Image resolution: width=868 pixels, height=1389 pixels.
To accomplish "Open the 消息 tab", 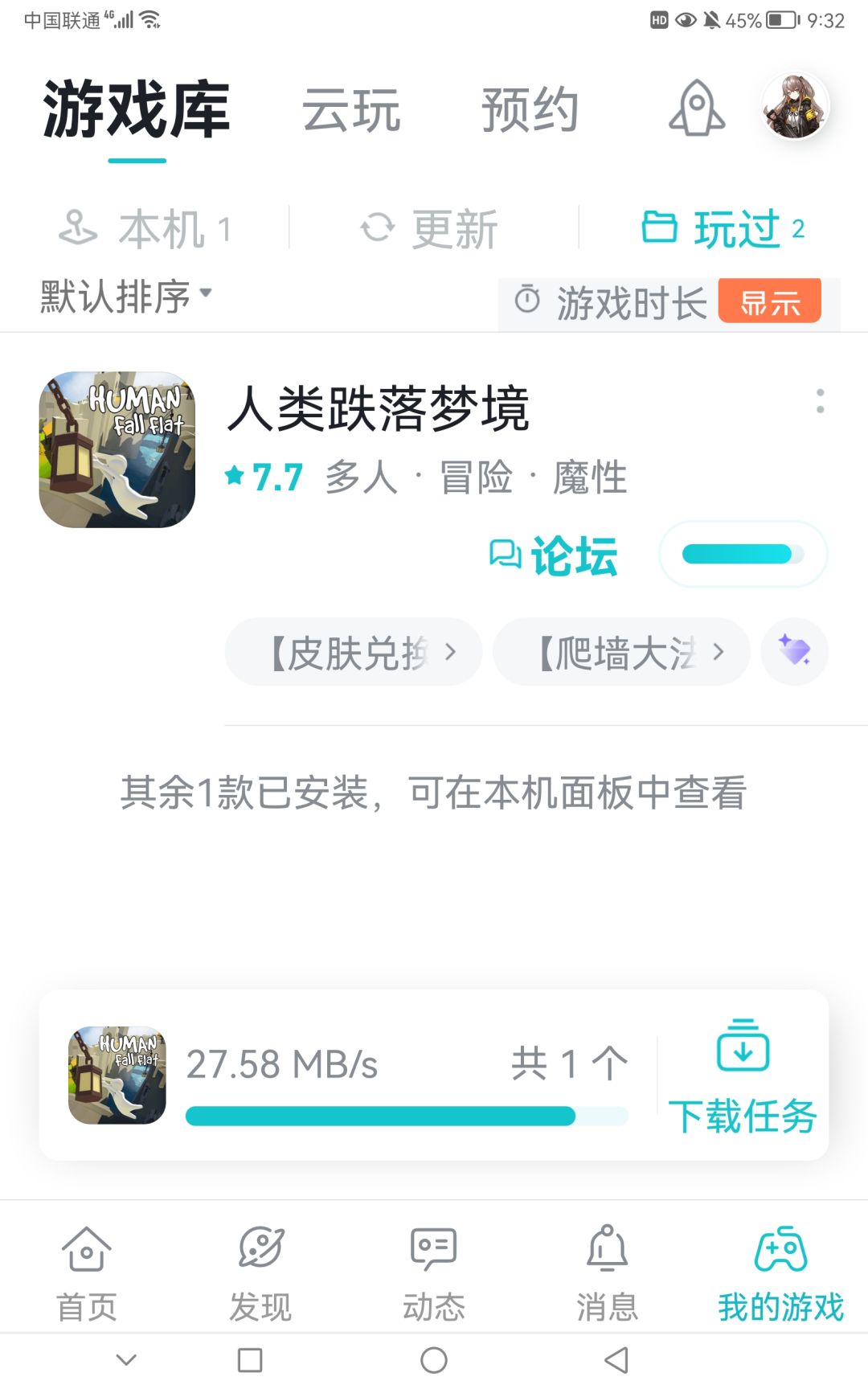I will pyautogui.click(x=608, y=1272).
